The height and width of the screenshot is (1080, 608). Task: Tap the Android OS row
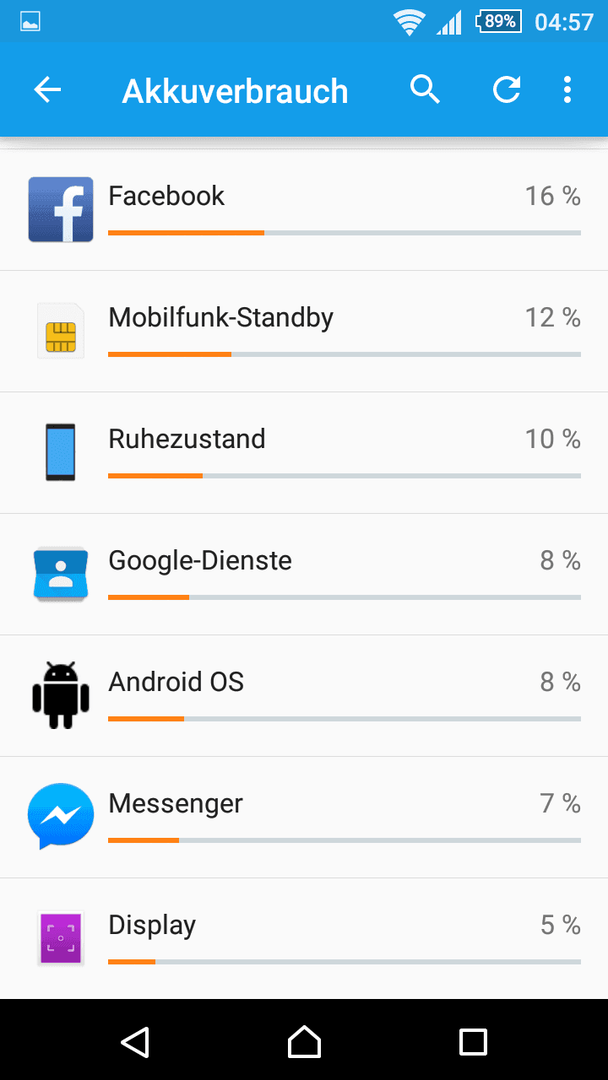[304, 695]
